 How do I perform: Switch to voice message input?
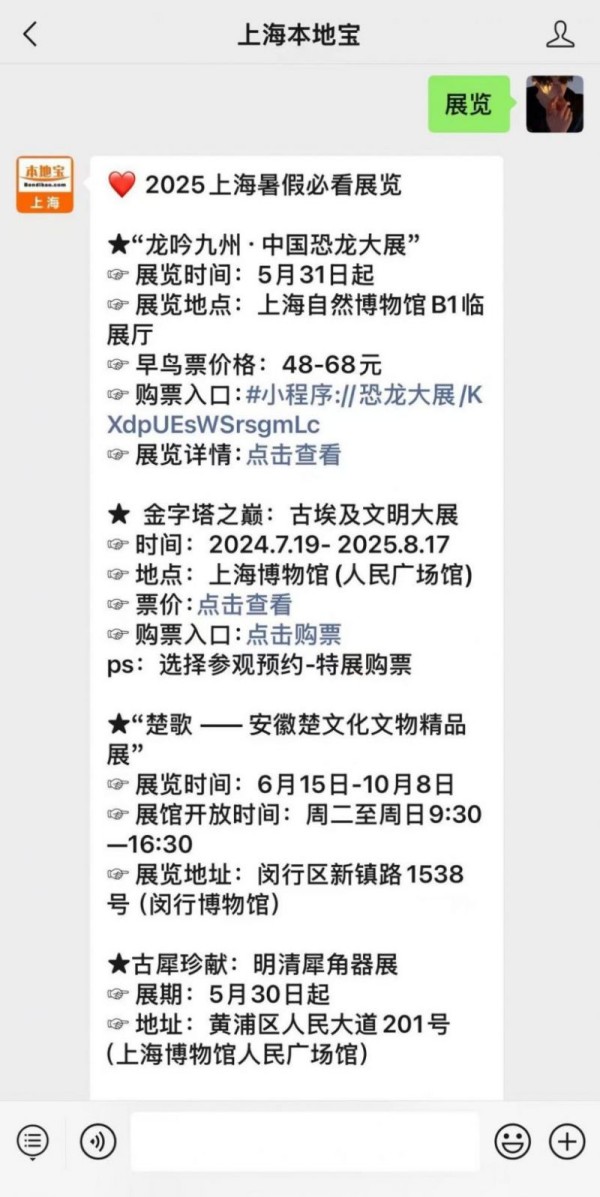(x=98, y=1141)
